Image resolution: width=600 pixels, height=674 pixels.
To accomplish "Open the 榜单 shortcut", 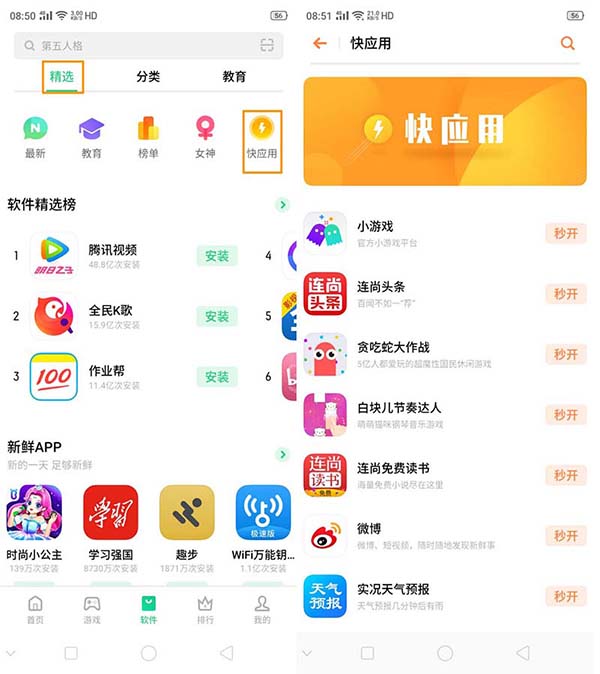I will [148, 138].
